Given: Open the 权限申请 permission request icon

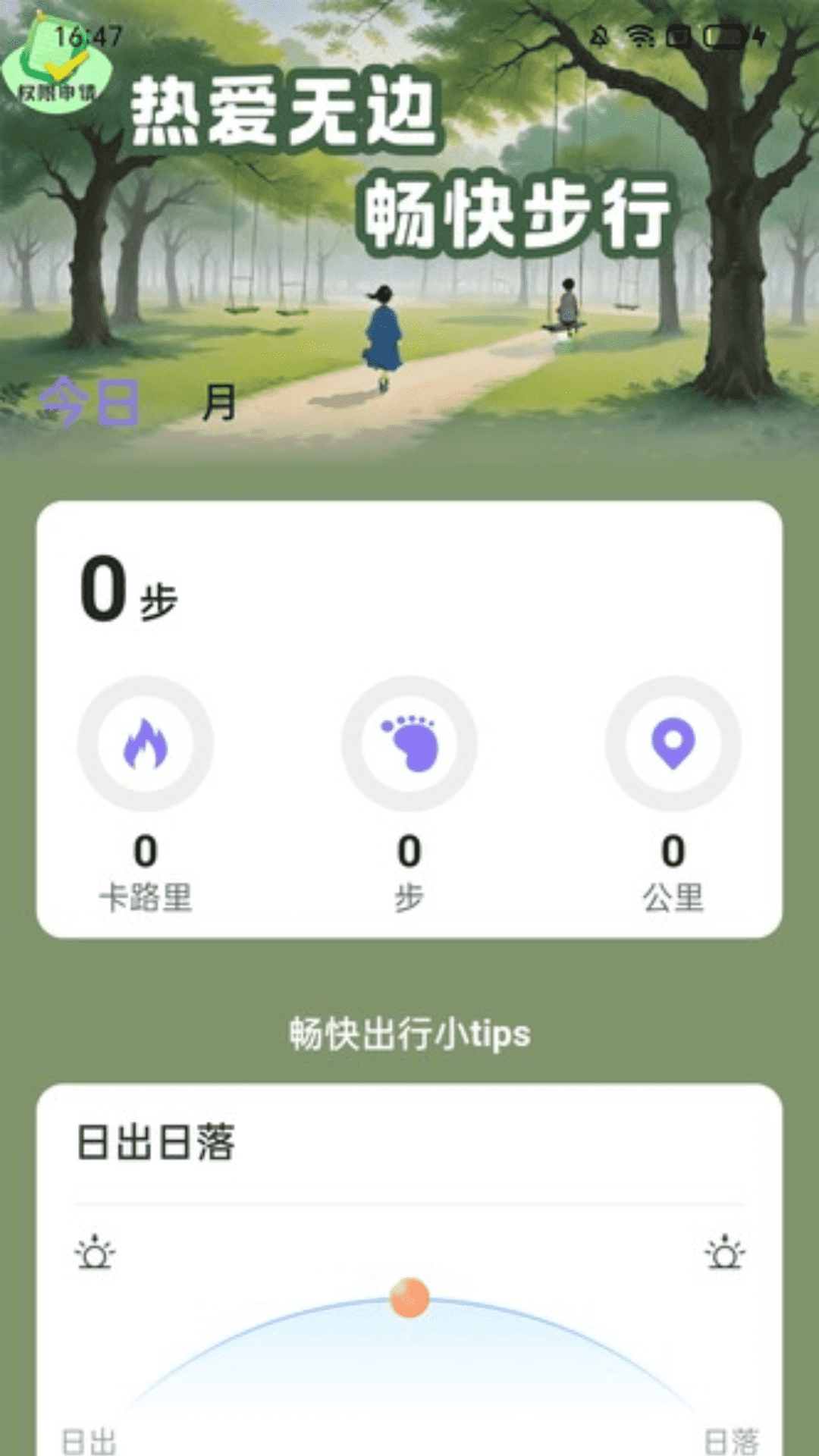Looking at the screenshot, I should pyautogui.click(x=57, y=68).
